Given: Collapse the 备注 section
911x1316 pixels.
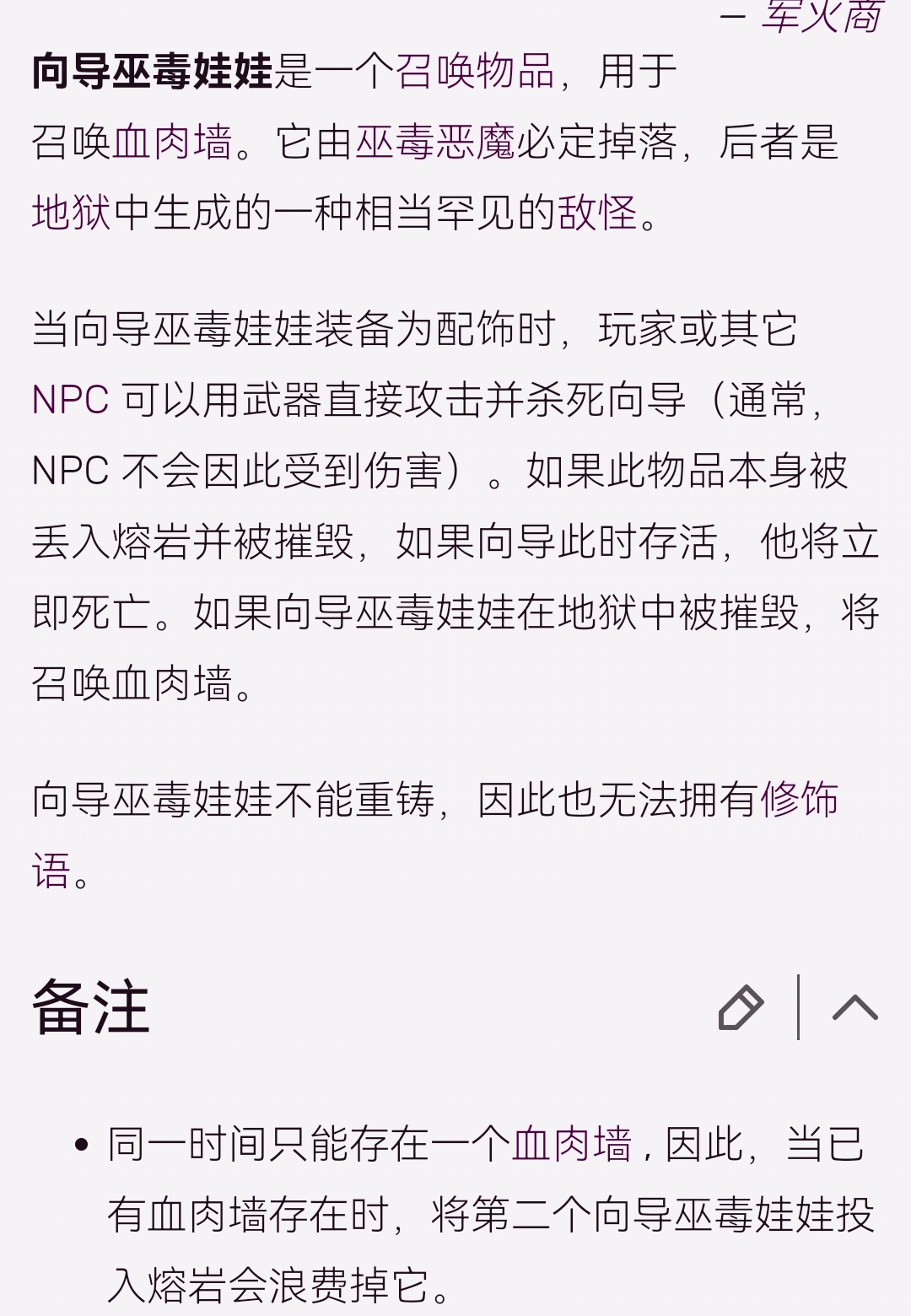Looking at the screenshot, I should click(854, 1007).
